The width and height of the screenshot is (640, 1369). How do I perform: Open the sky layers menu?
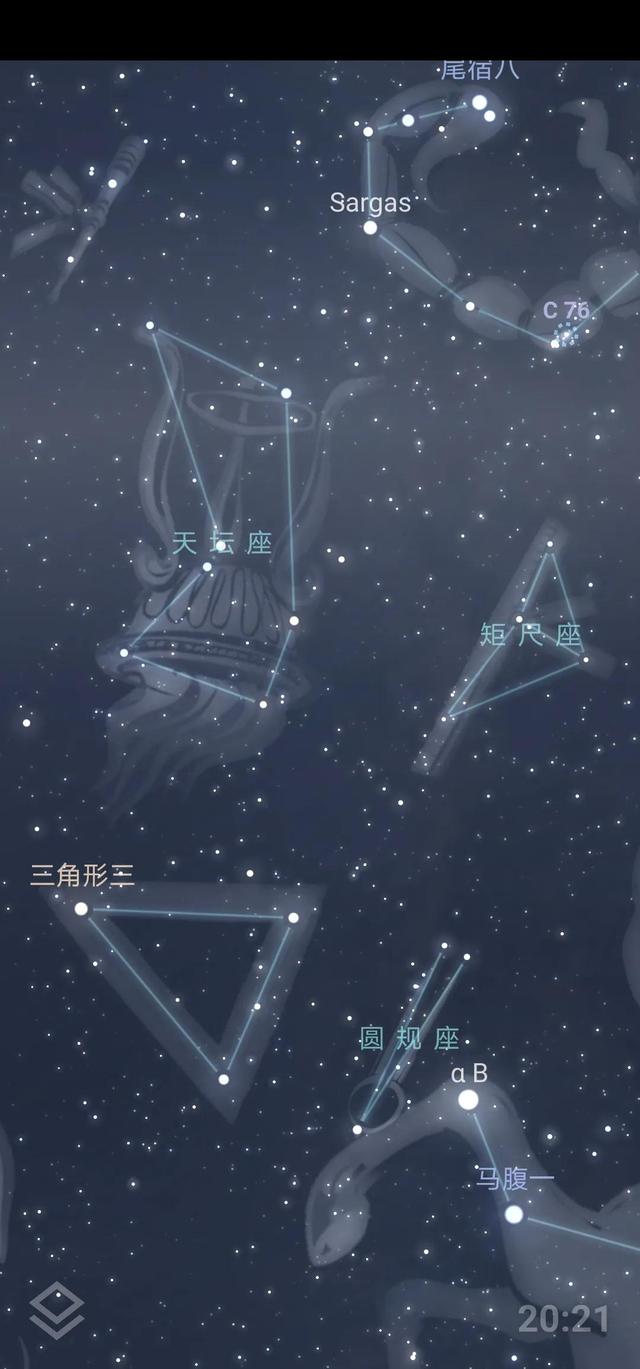click(57, 1309)
